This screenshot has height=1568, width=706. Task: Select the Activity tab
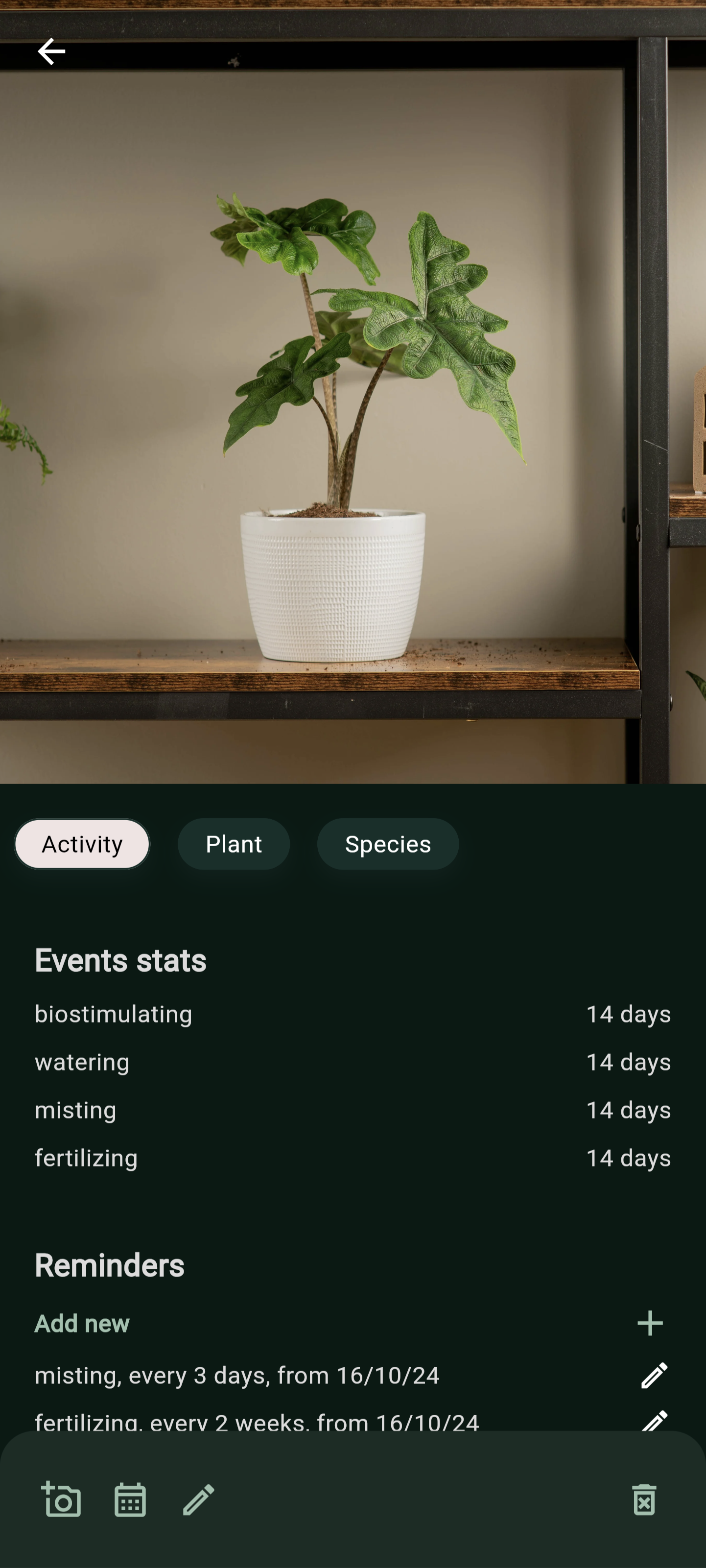coord(82,844)
